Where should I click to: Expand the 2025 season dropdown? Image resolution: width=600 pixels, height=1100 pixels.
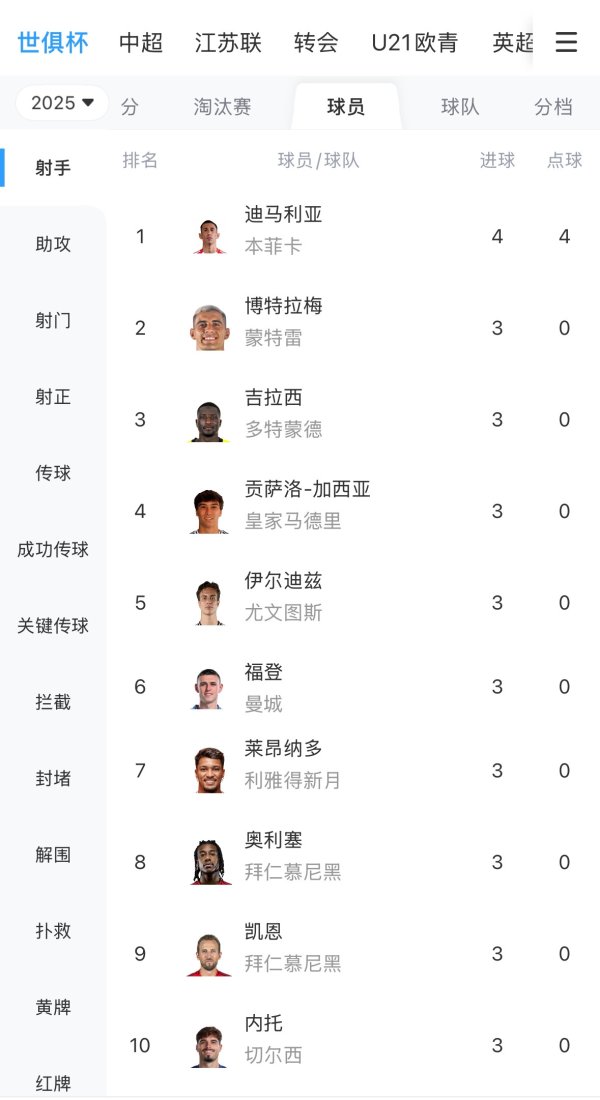coord(62,102)
